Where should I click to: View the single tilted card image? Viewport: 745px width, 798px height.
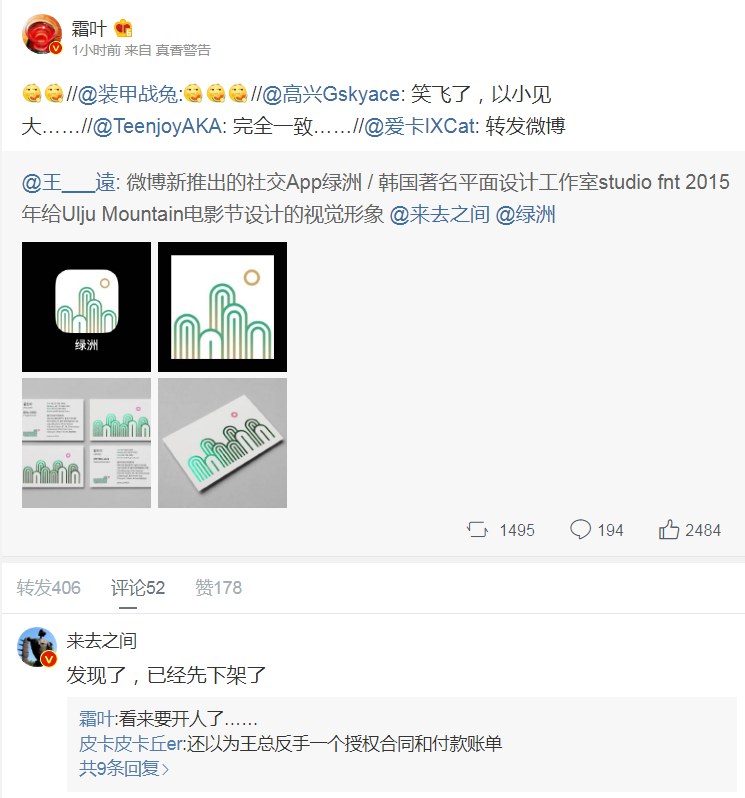pyautogui.click(x=222, y=443)
